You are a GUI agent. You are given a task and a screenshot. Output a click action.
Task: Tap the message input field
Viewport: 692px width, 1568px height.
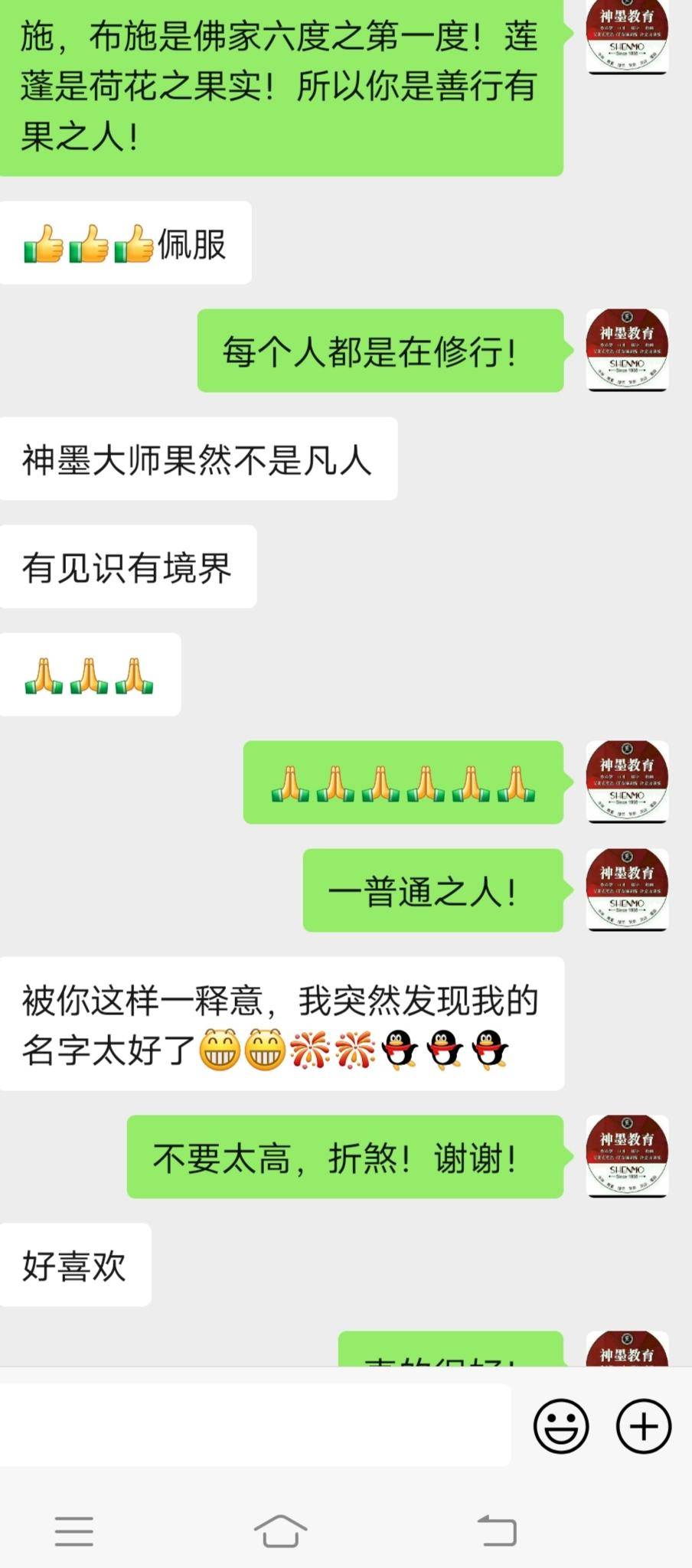click(x=255, y=1426)
